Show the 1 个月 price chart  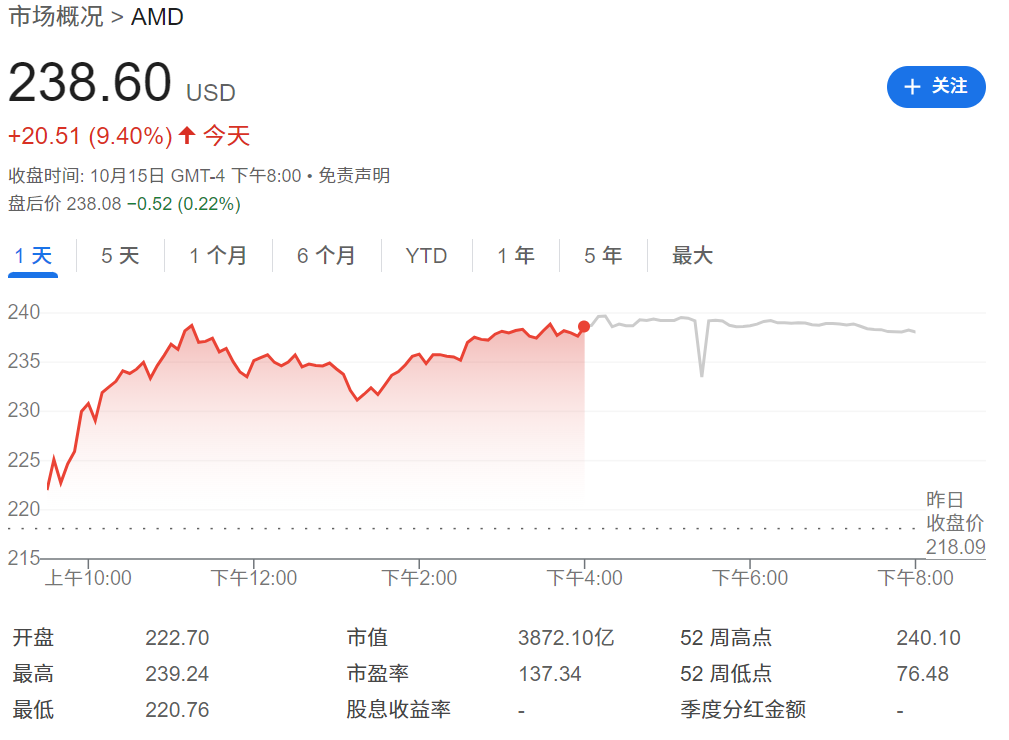pyautogui.click(x=218, y=256)
